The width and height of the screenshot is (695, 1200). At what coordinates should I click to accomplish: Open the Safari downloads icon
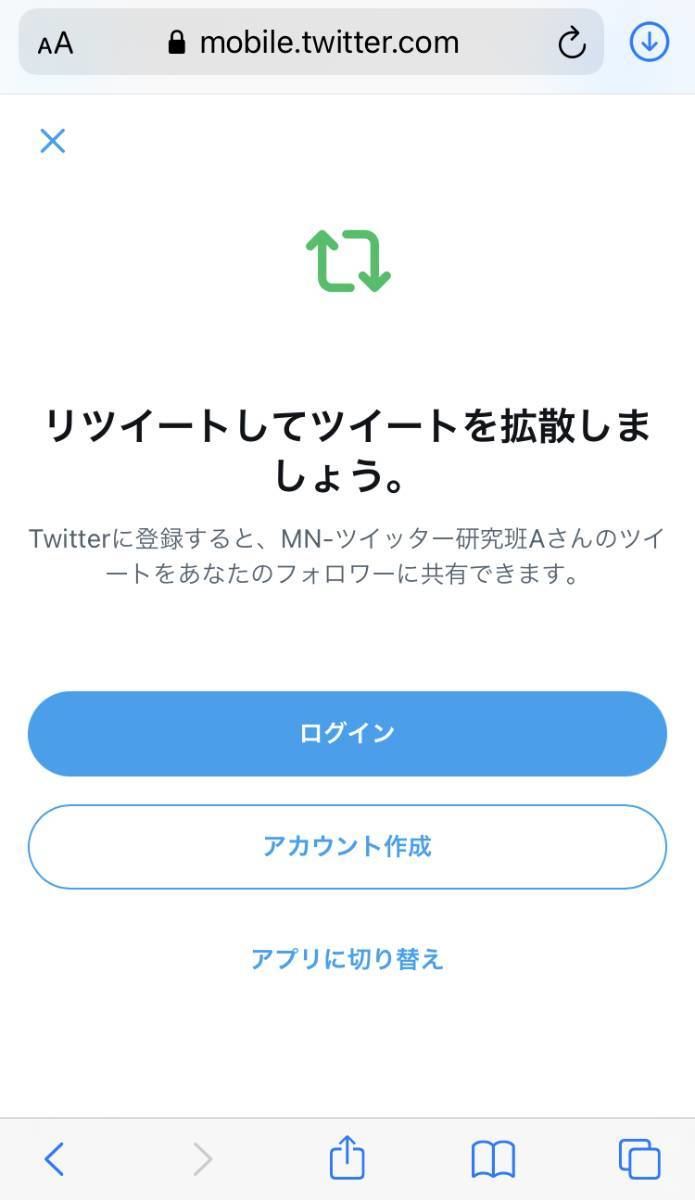tap(649, 42)
